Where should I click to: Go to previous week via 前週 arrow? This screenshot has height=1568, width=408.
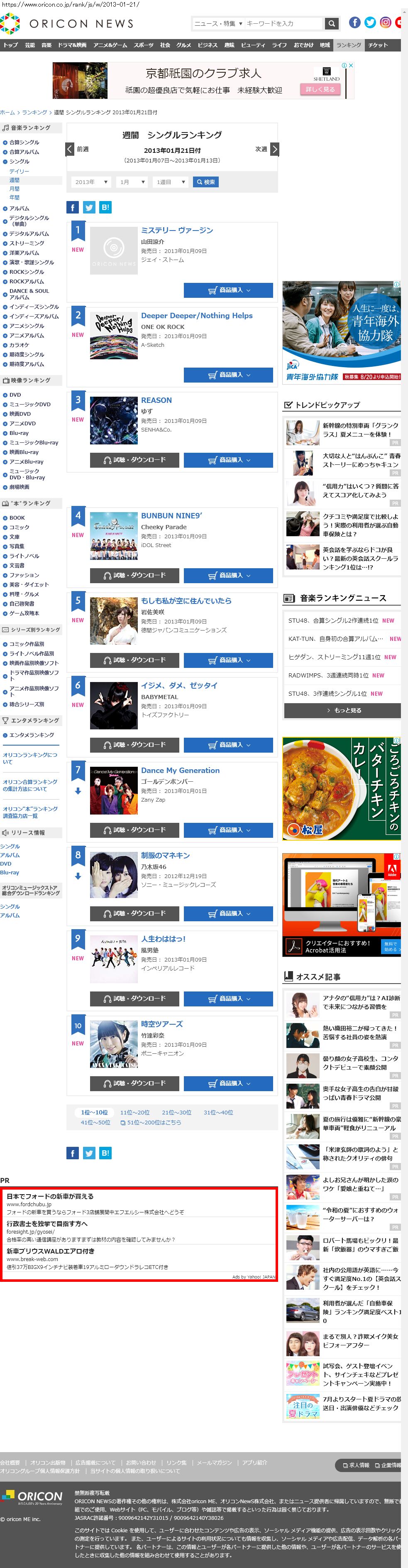tap(70, 149)
